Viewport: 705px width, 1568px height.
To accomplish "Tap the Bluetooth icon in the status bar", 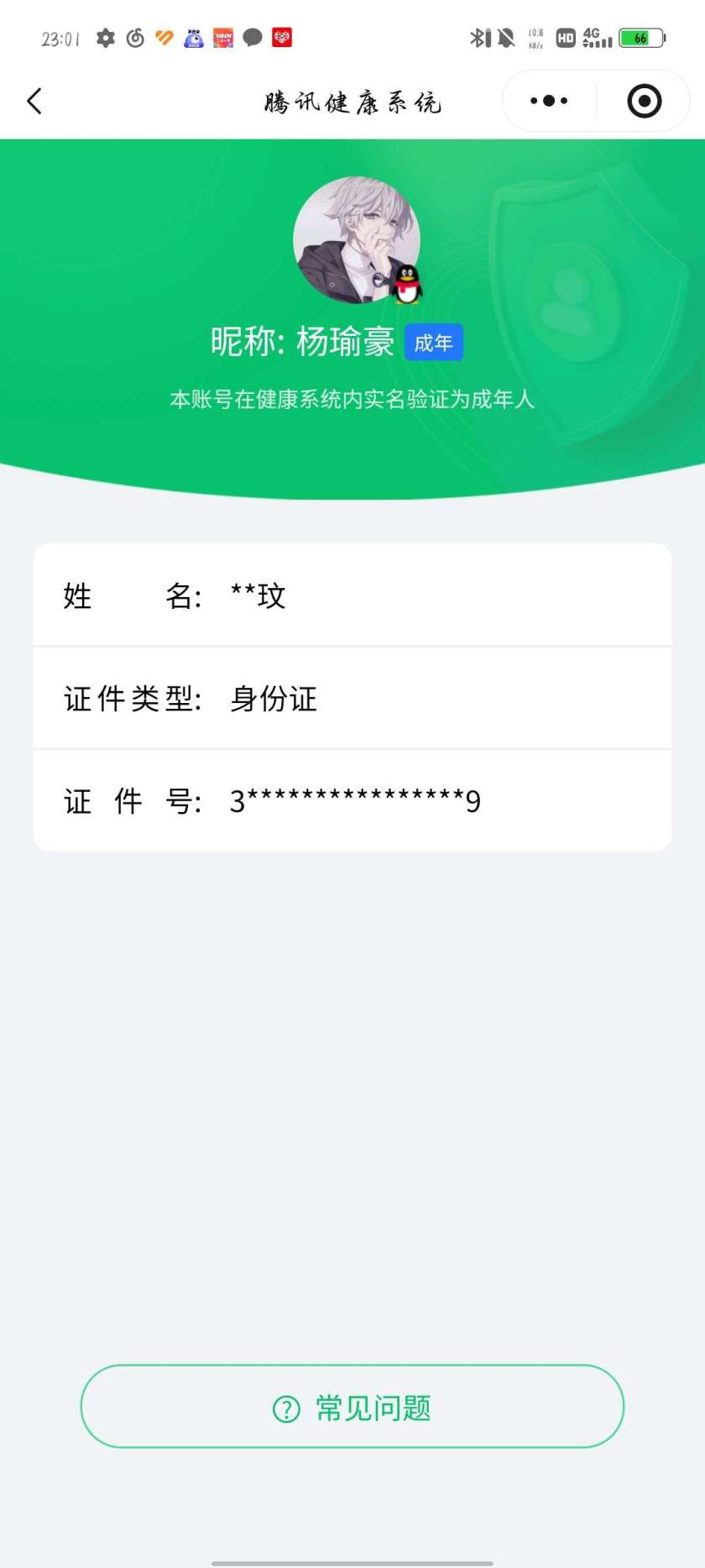I will [480, 37].
